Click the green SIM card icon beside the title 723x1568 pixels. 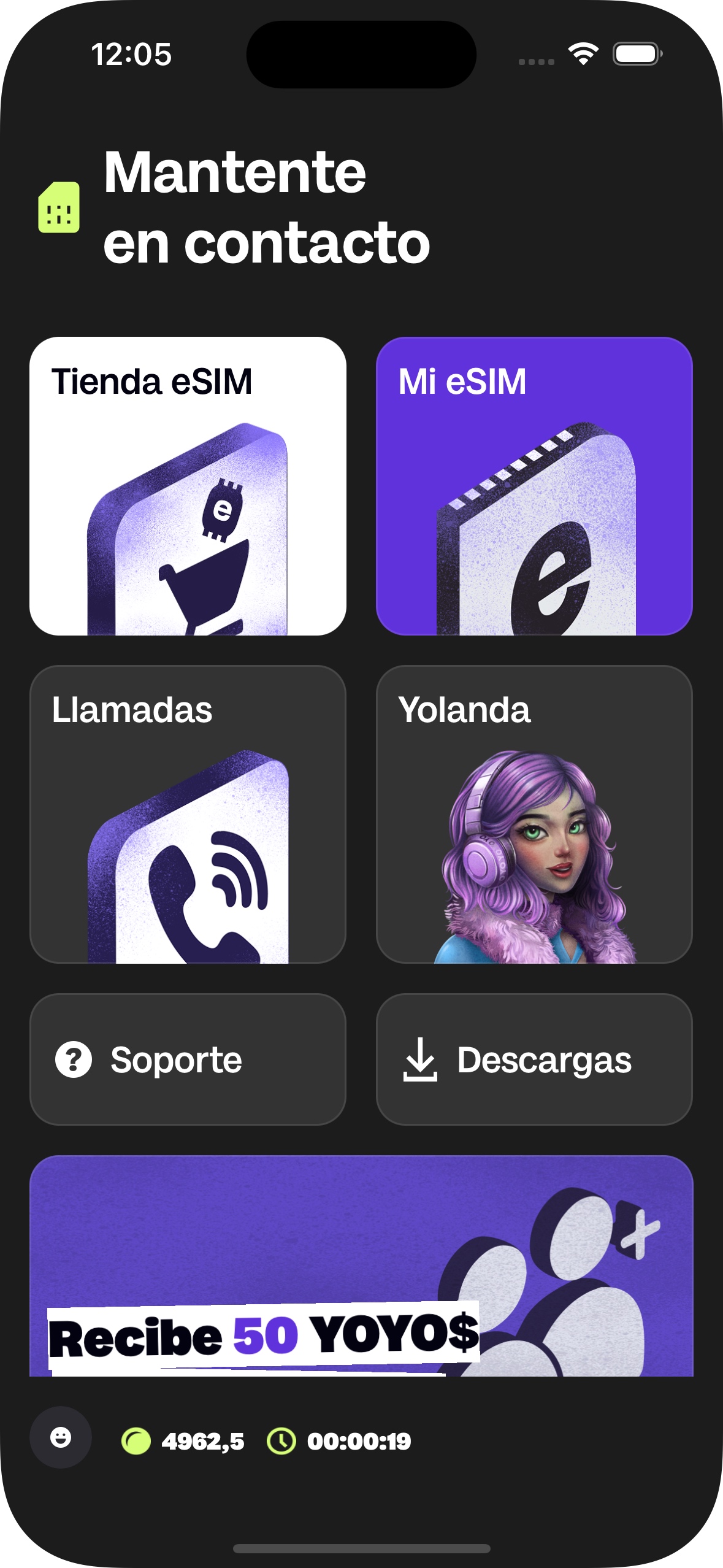58,206
